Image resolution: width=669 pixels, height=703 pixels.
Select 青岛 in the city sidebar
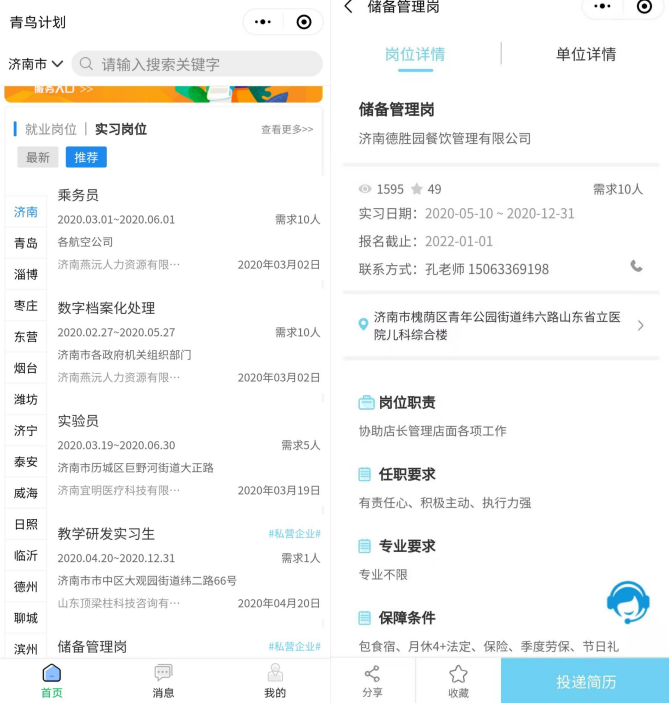tap(26, 243)
